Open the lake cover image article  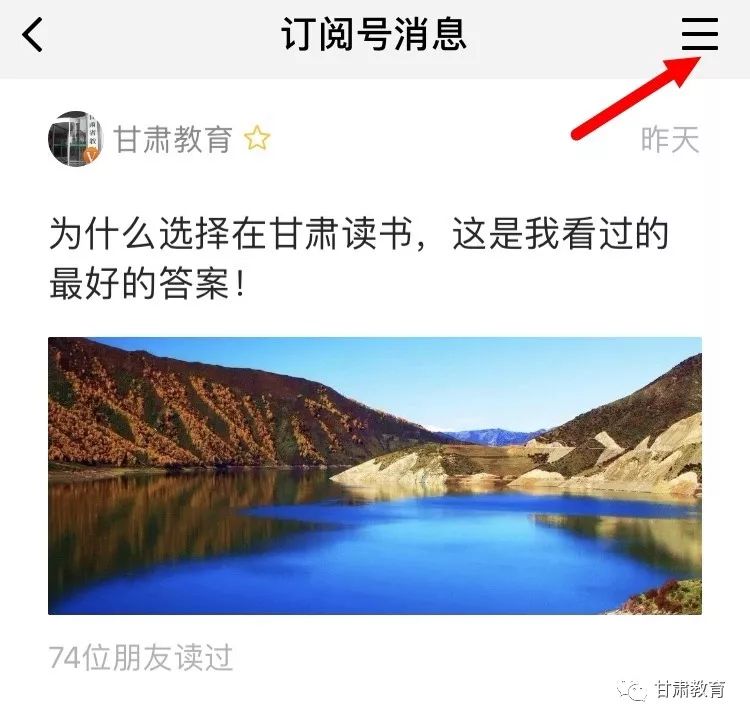[x=375, y=475]
